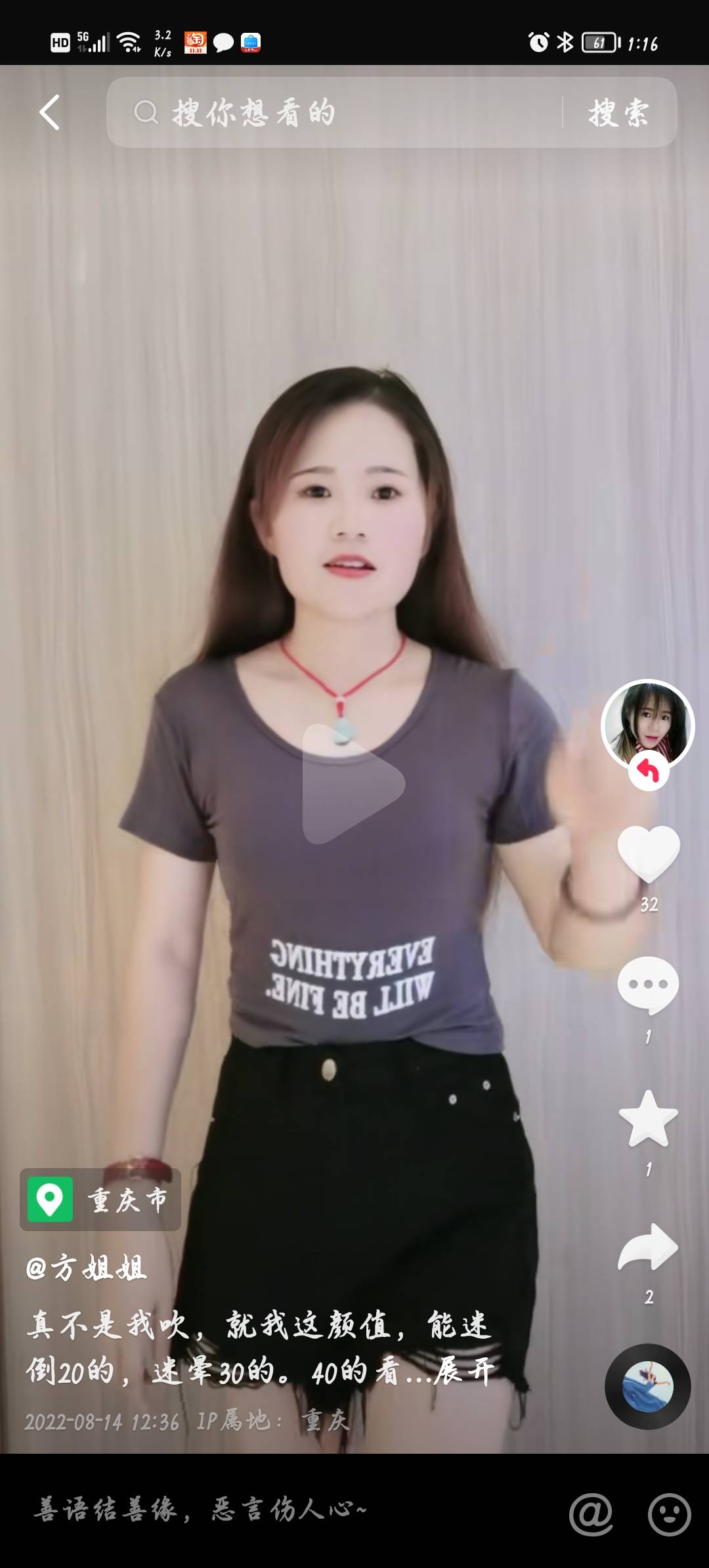709x1568 pixels.
Task: Tap the comment box 善语结善缘
Action: 263,1509
